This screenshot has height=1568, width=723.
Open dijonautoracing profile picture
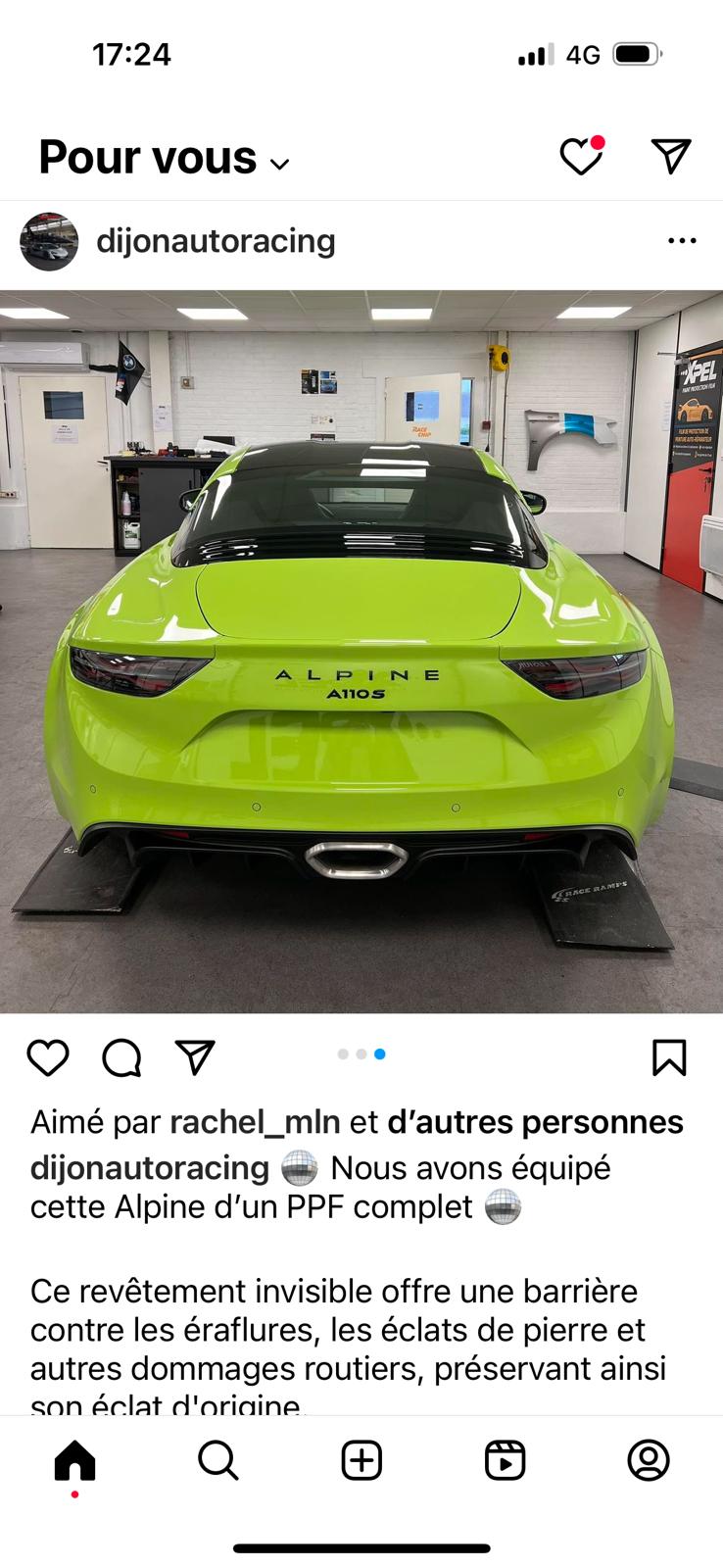pyautogui.click(x=49, y=241)
